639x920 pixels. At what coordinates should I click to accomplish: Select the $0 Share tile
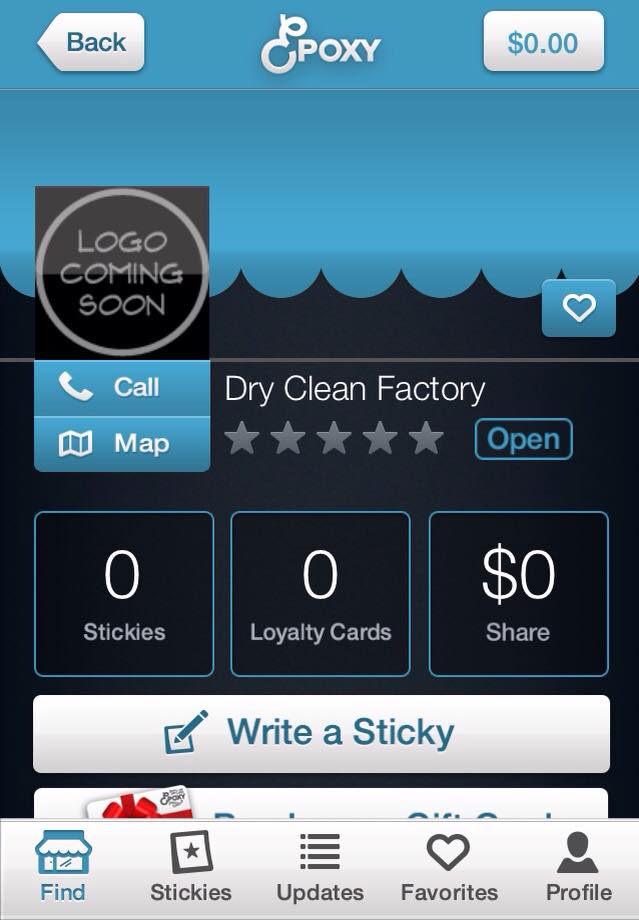[x=518, y=594]
